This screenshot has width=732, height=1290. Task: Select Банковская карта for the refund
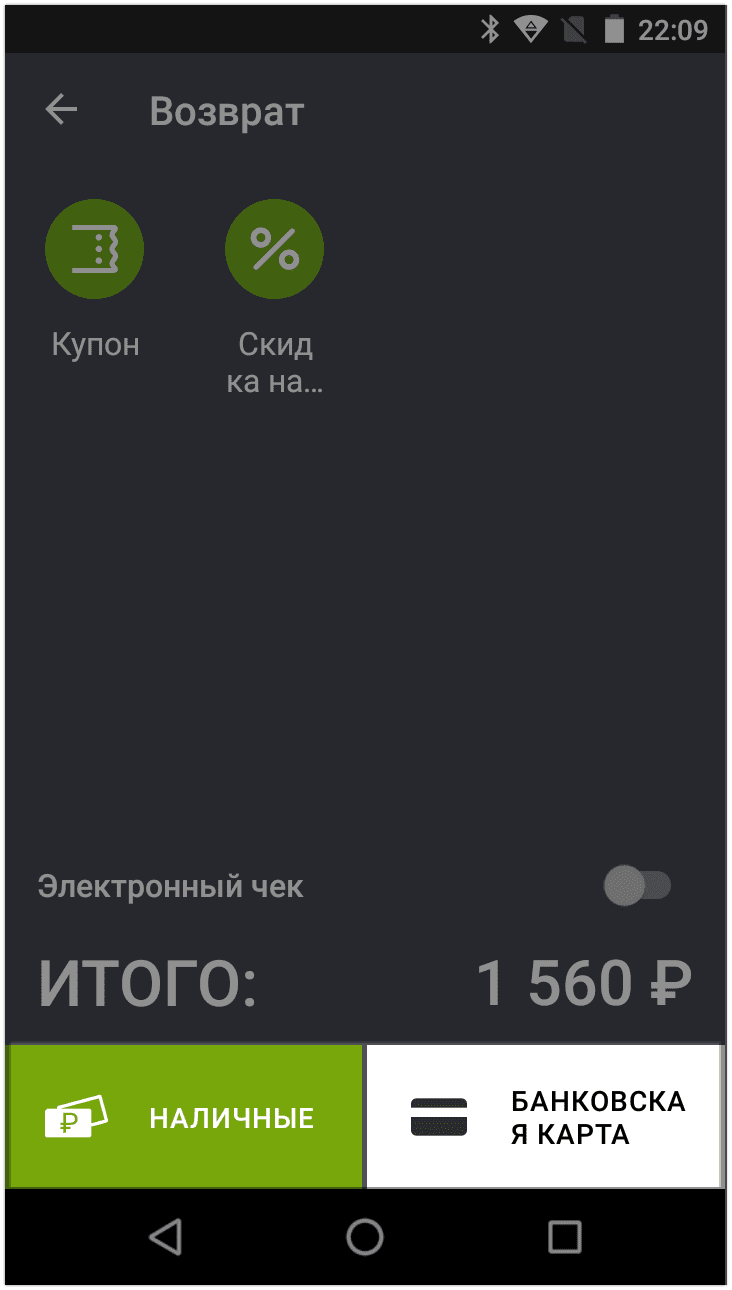(x=544, y=1117)
